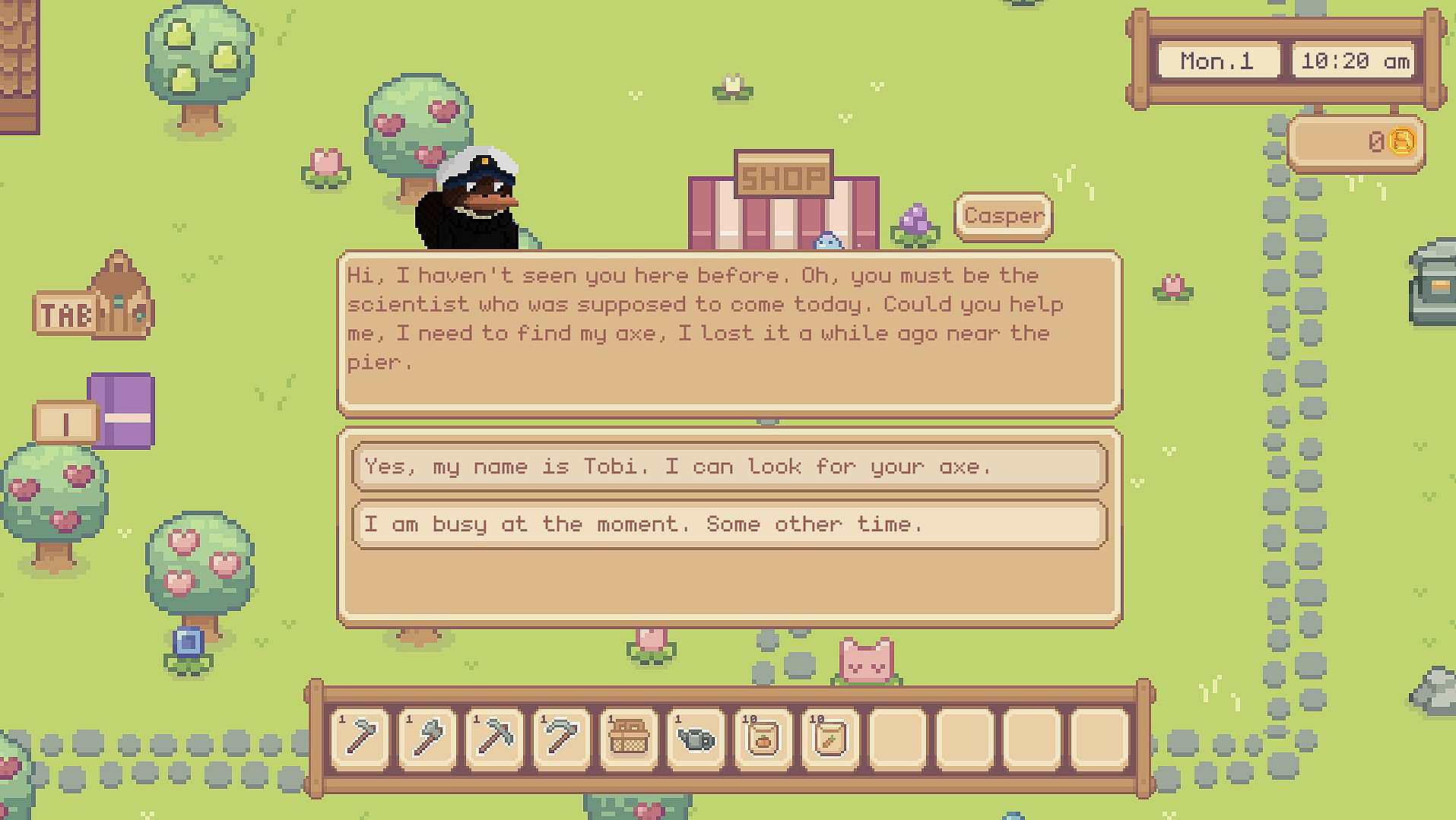Choose "Yes, my name is Tobi" reply
This screenshot has width=1456, height=820.
tap(728, 466)
